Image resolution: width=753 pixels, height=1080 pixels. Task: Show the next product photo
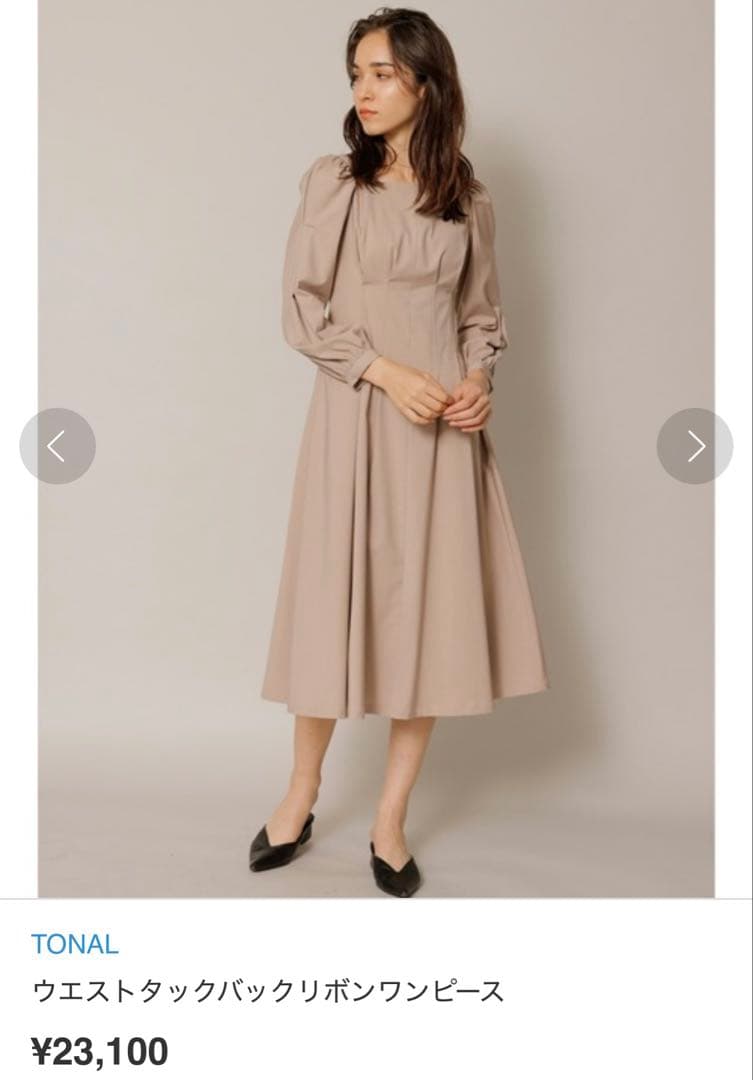pyautogui.click(x=695, y=446)
